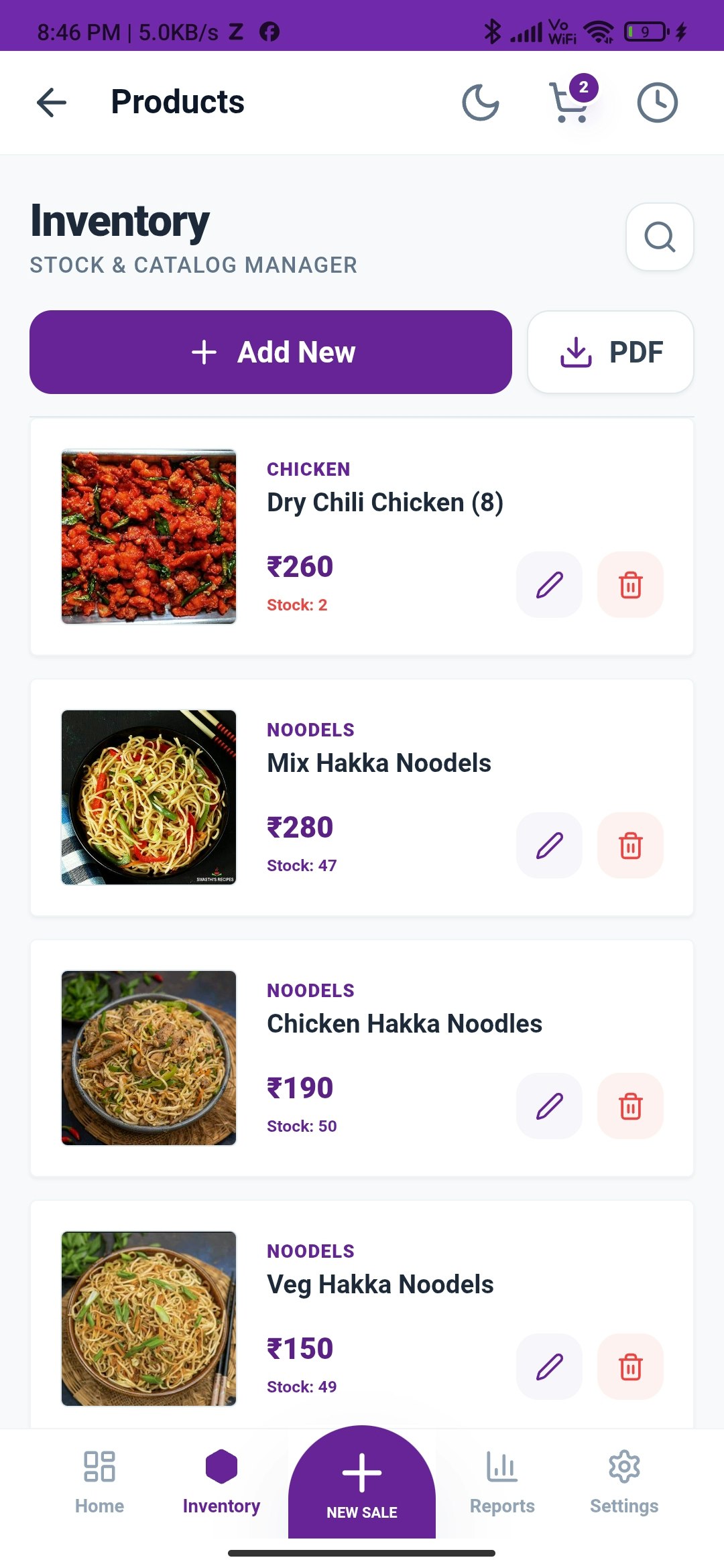Search the inventory
Viewport: 724px width, 1568px height.
(x=660, y=237)
